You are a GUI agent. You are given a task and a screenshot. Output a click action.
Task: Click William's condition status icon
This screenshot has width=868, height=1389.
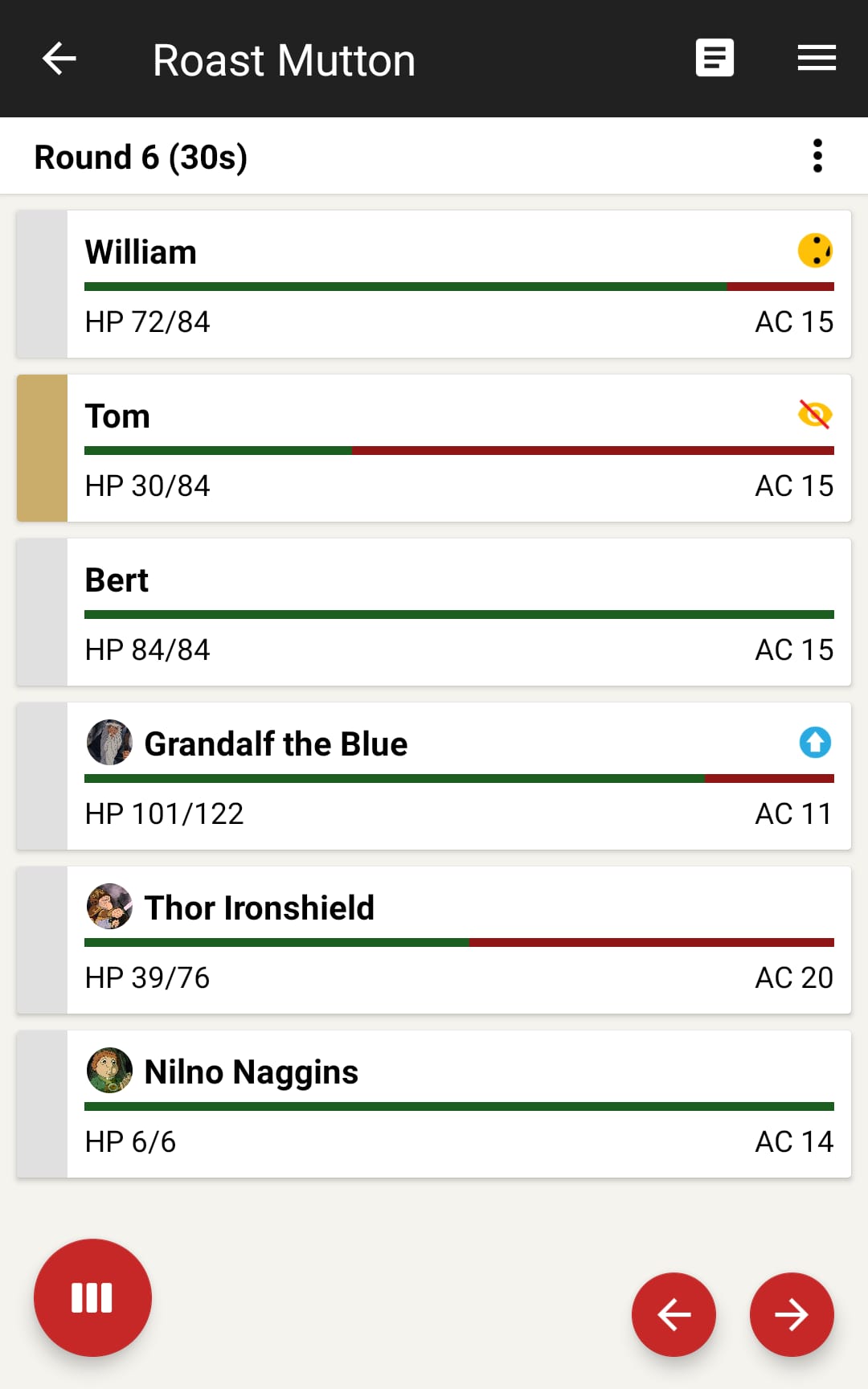(x=815, y=252)
